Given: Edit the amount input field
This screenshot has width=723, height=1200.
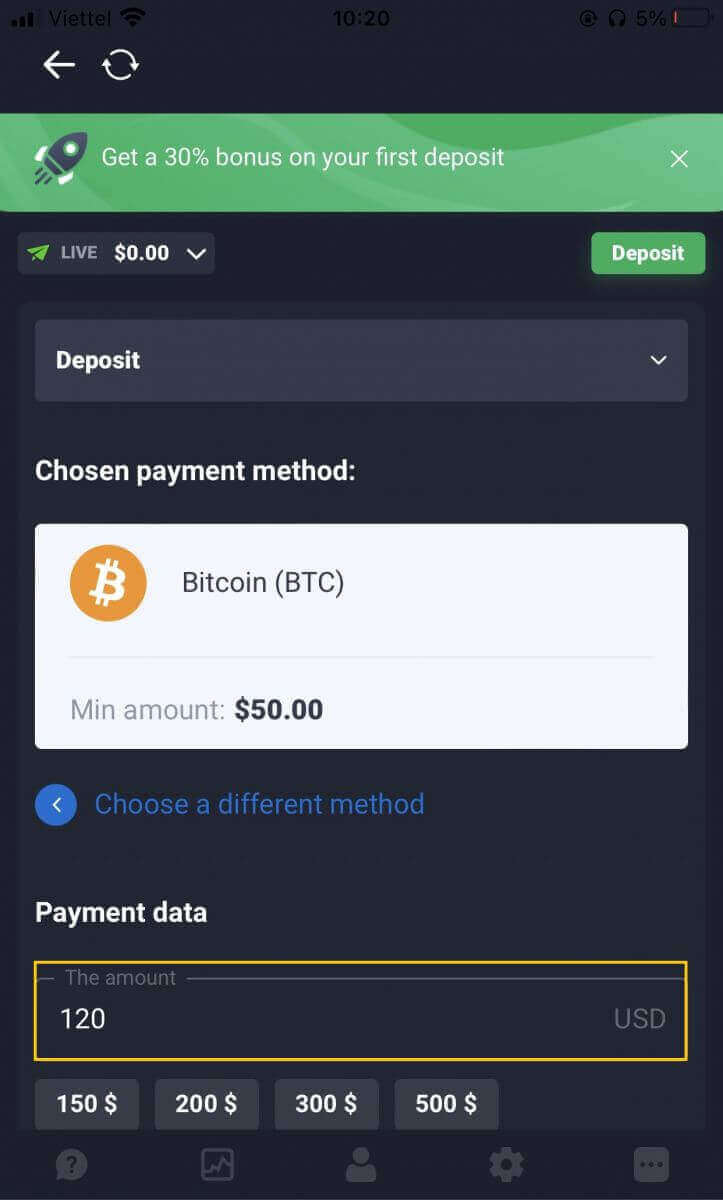Looking at the screenshot, I should coord(330,1019).
